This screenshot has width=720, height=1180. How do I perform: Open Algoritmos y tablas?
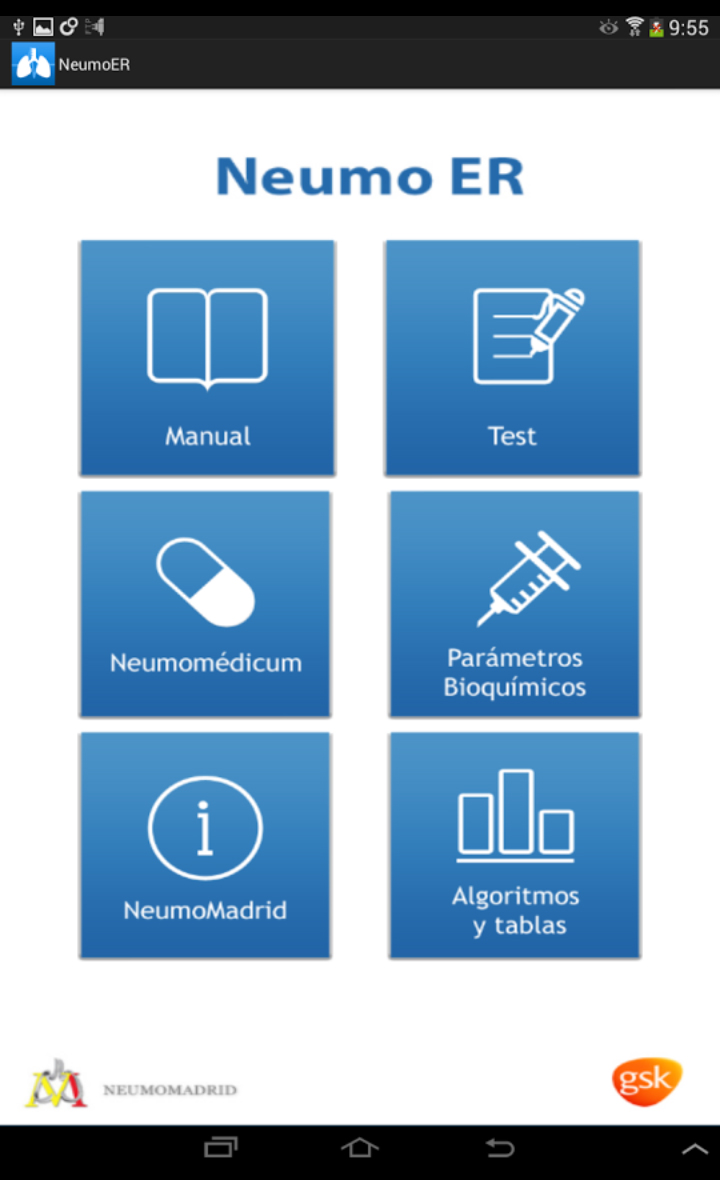(515, 845)
